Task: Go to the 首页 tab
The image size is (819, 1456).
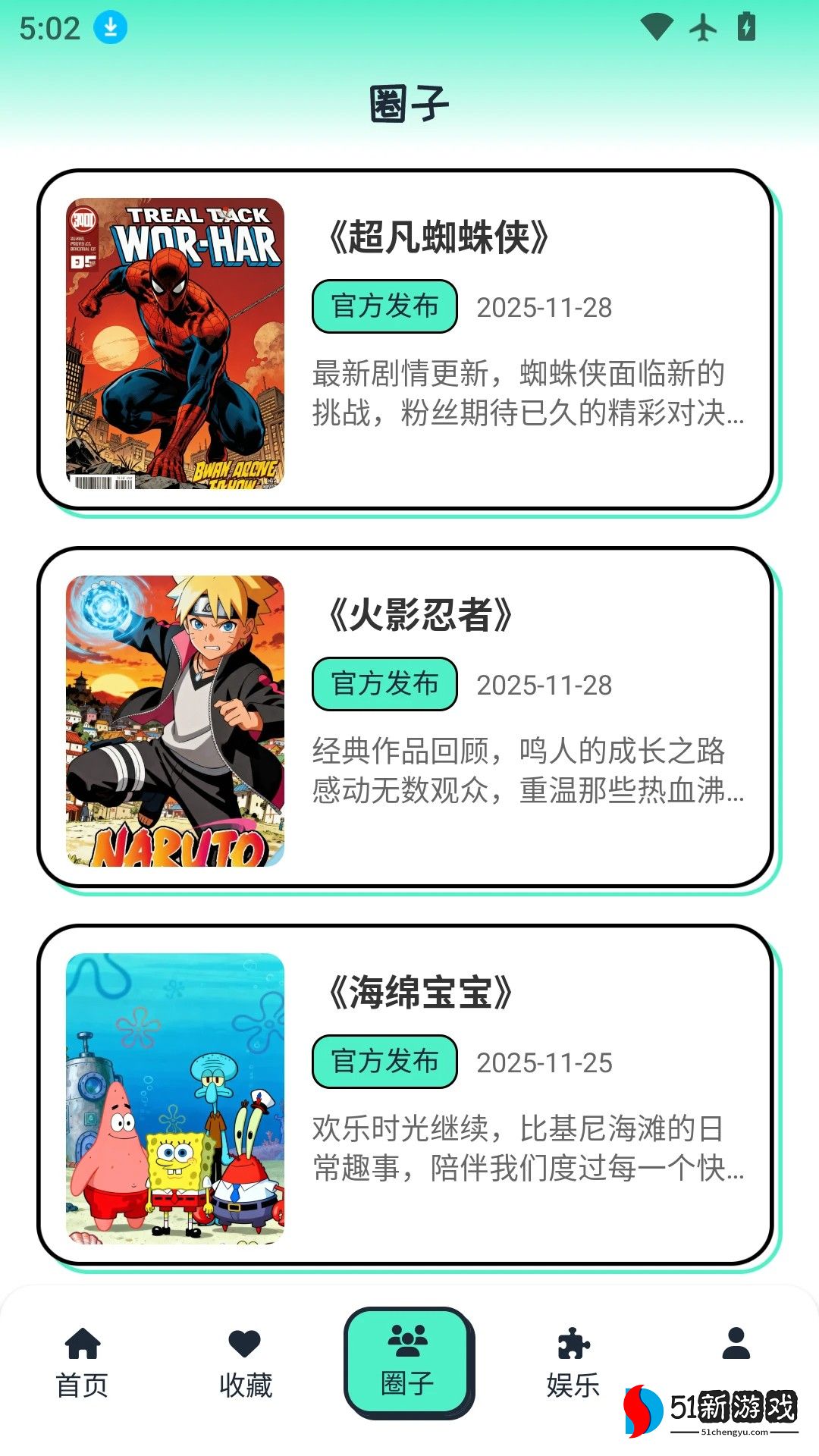Action: tap(82, 1363)
